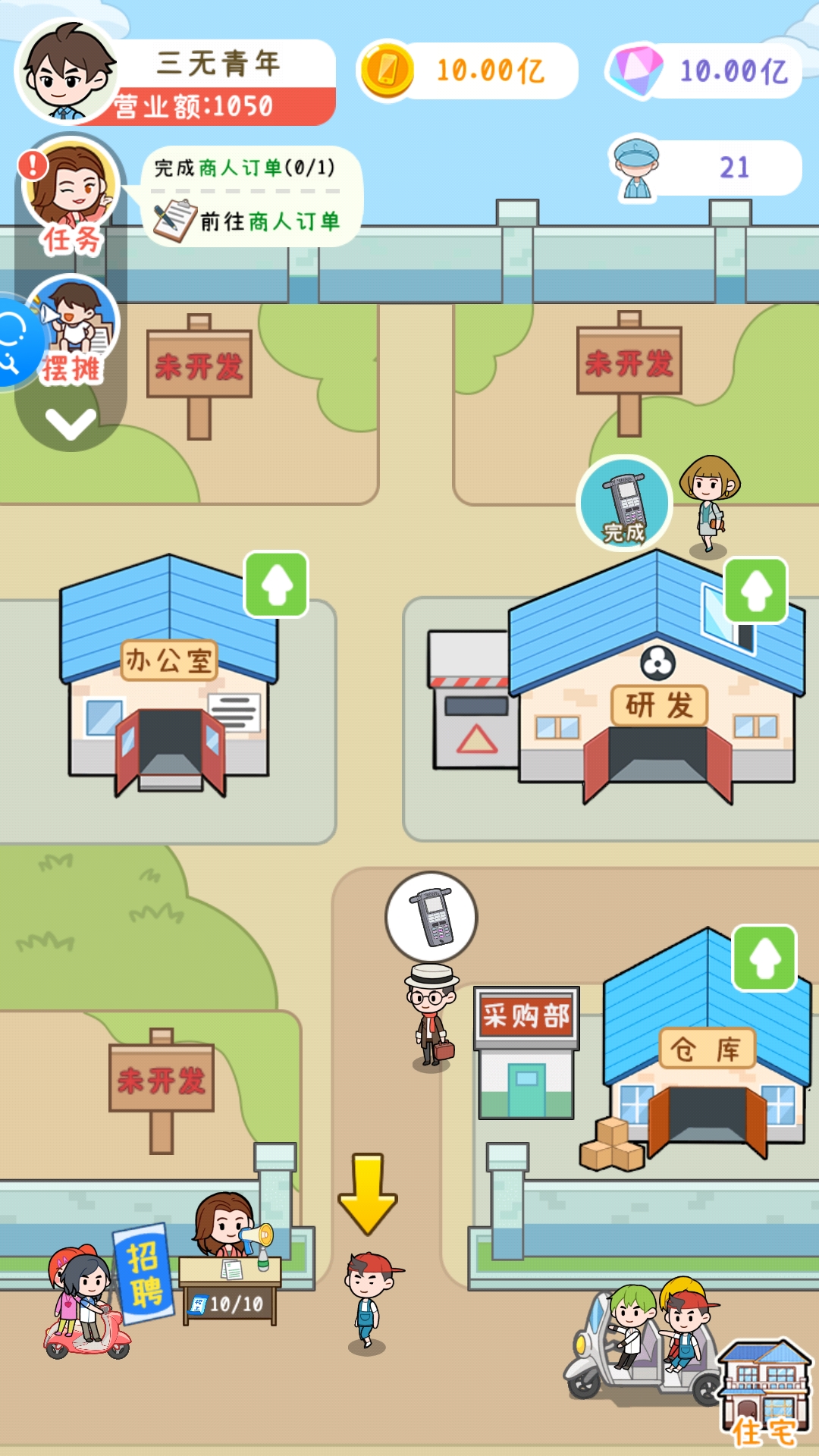This screenshot has height=1456, width=819.
Task: Tap the gold coin balance
Action: pos(468,71)
